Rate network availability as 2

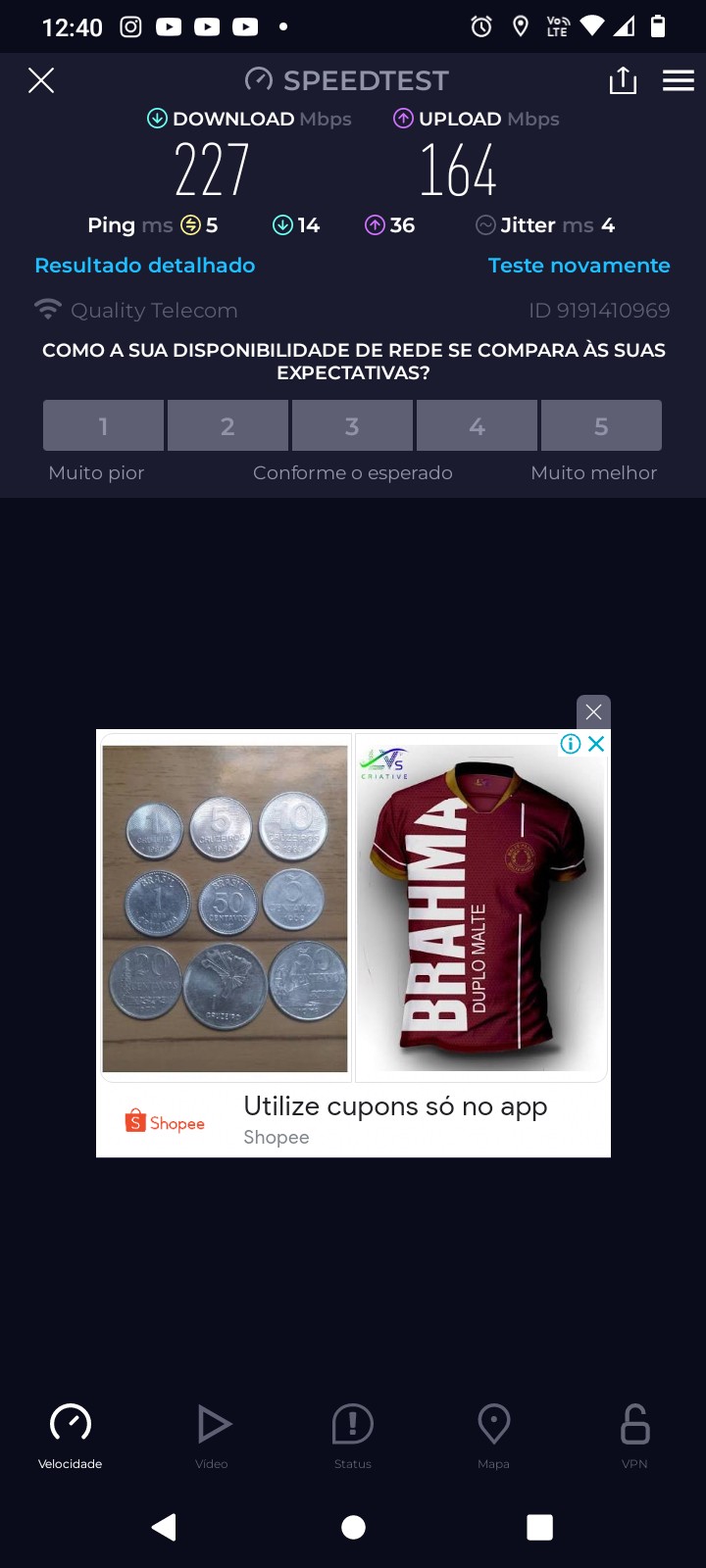[227, 426]
